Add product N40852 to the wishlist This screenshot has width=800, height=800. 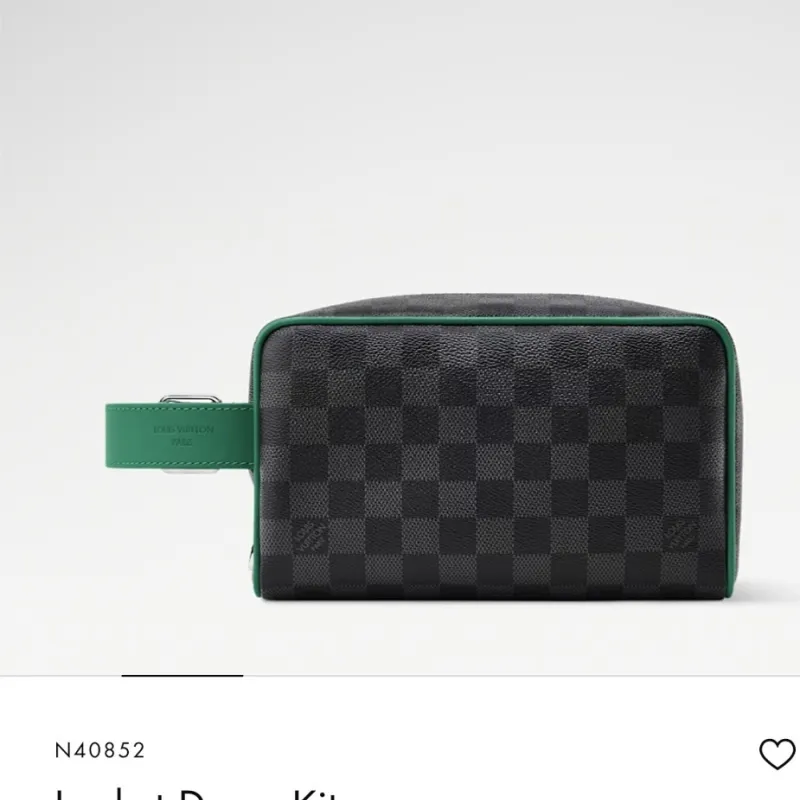point(776,753)
